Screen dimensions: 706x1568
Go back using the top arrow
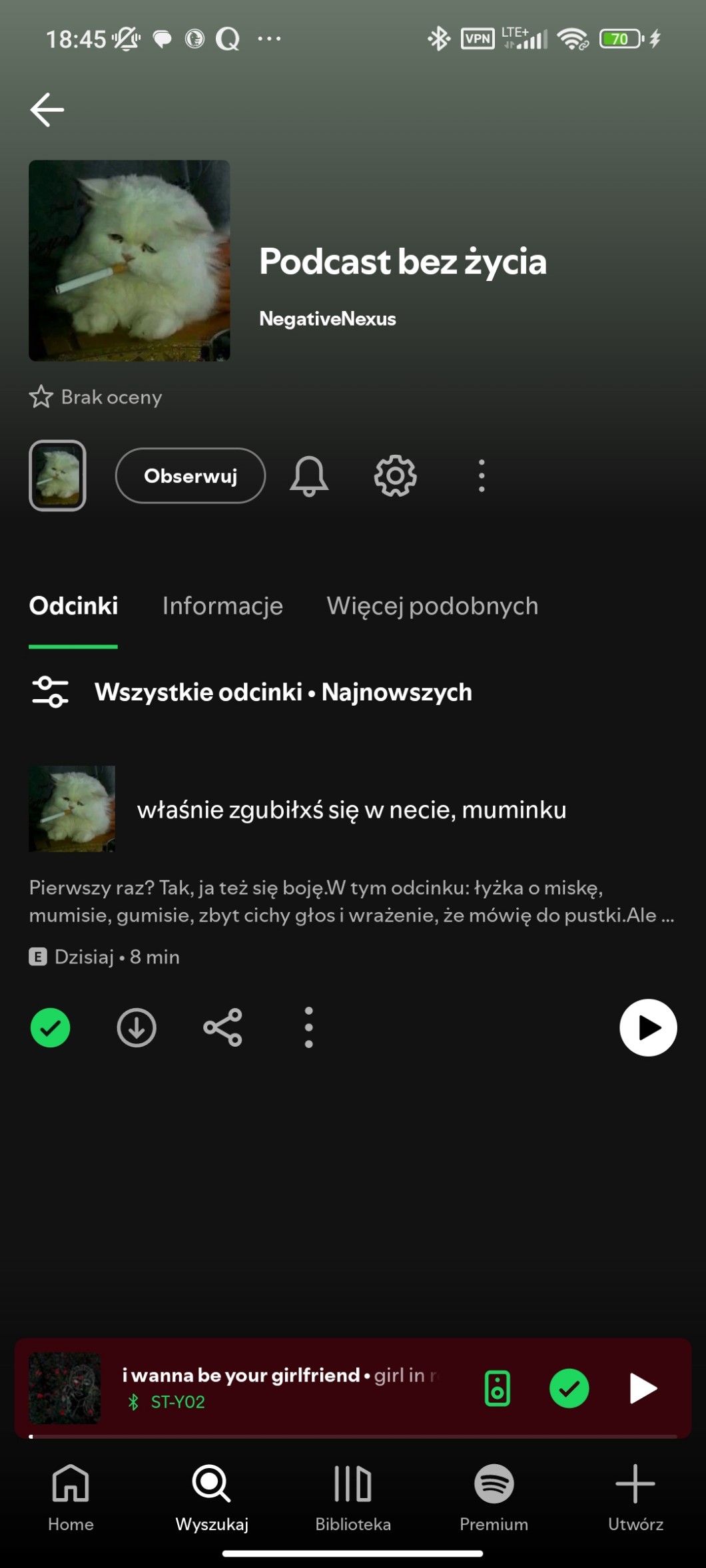click(x=47, y=110)
